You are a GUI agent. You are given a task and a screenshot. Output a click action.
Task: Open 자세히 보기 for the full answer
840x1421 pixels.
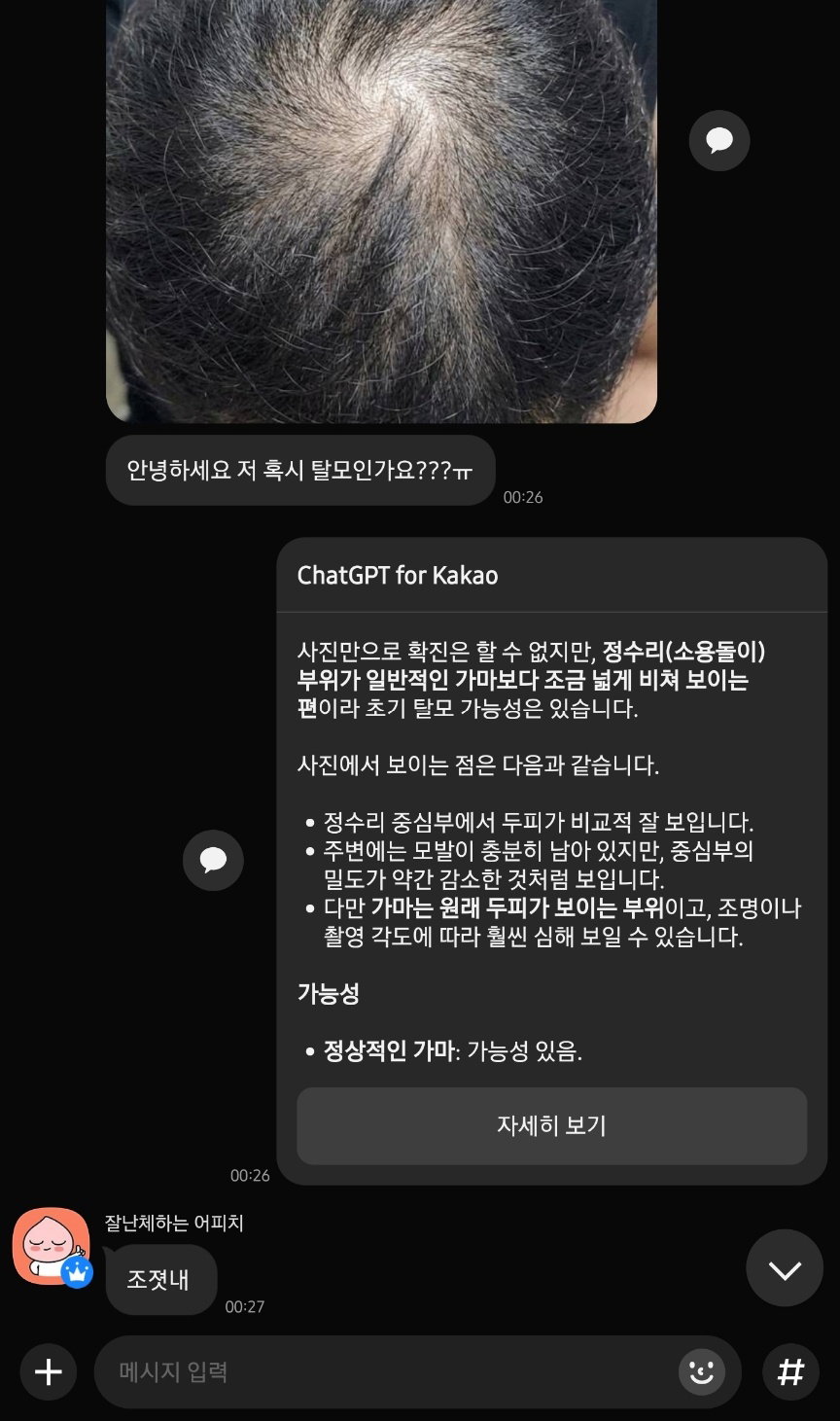pyautogui.click(x=551, y=1125)
